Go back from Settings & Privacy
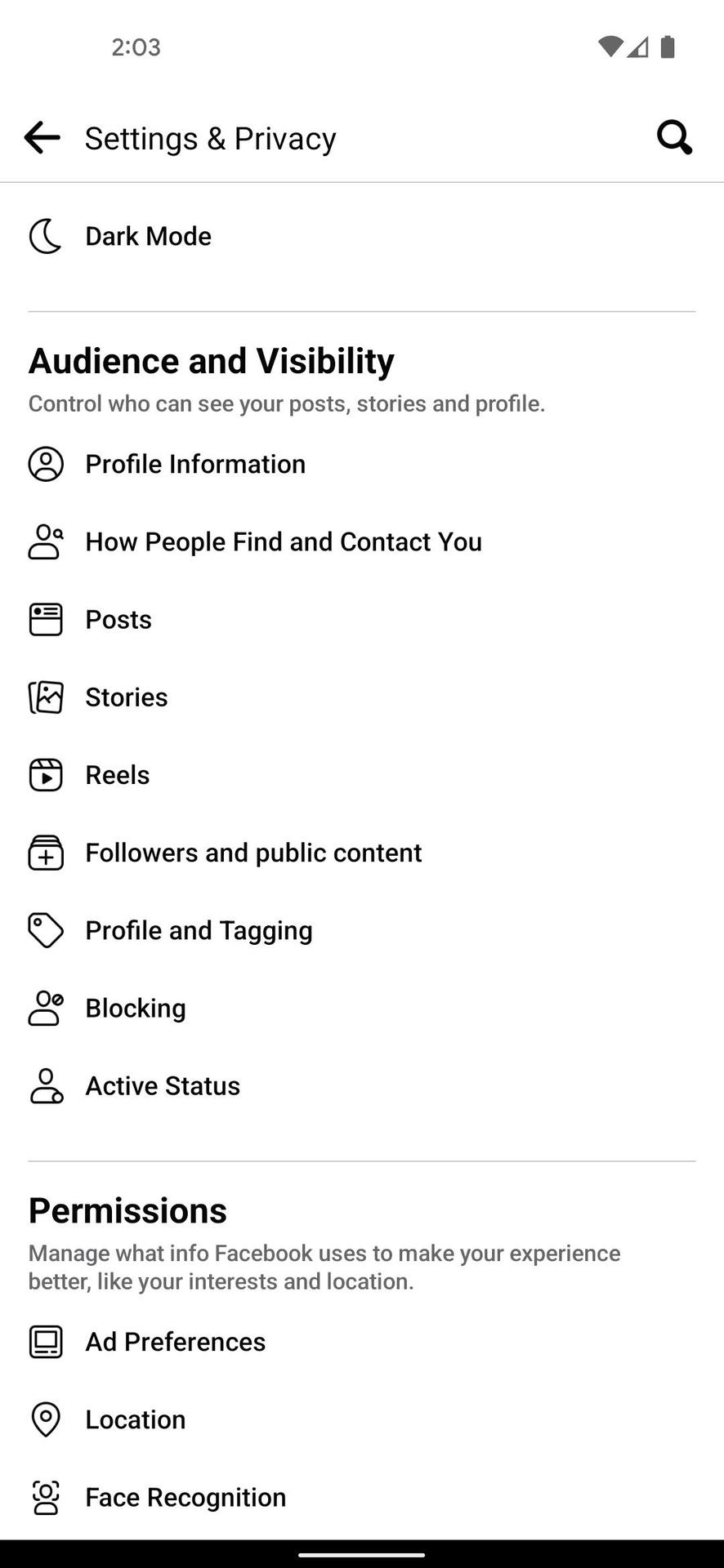 42,138
